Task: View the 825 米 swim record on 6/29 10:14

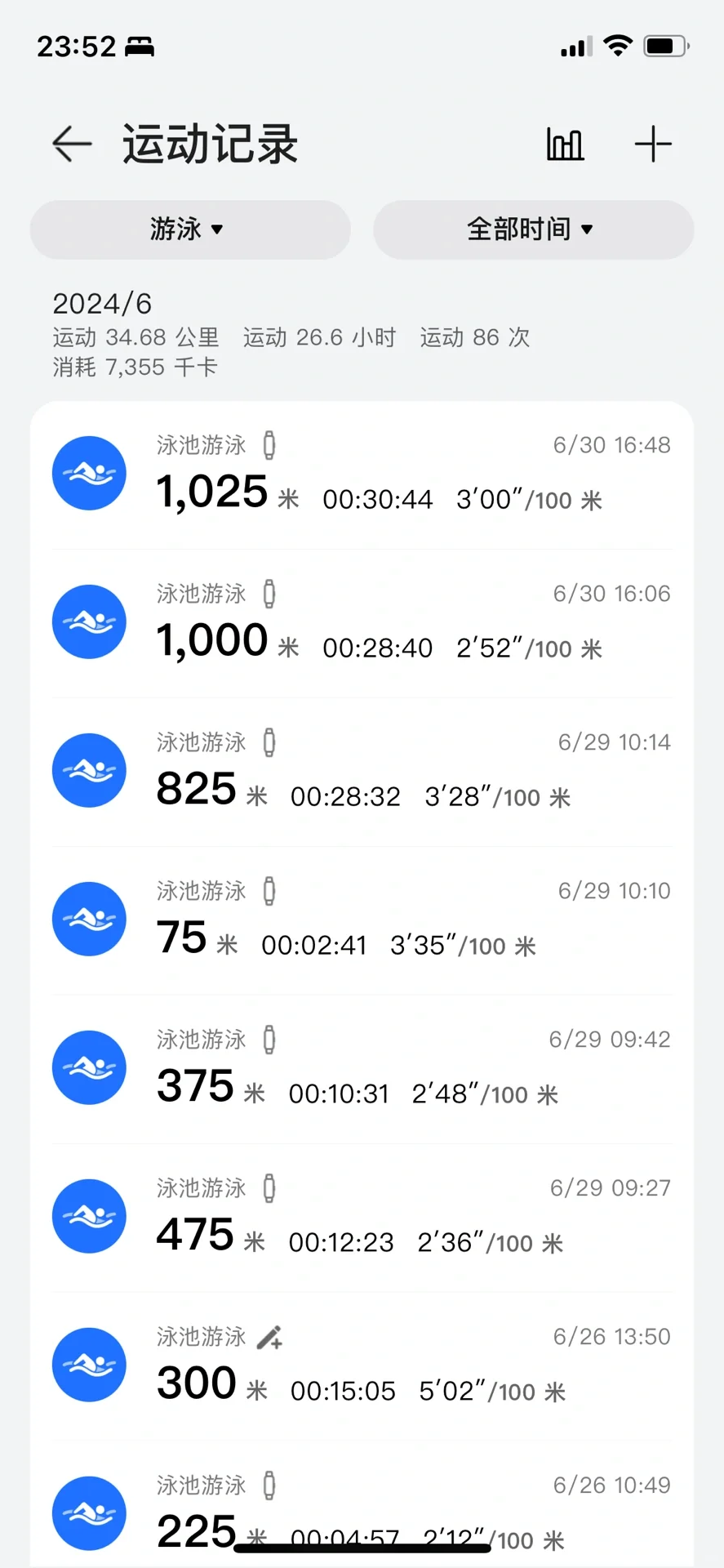Action: [x=362, y=772]
